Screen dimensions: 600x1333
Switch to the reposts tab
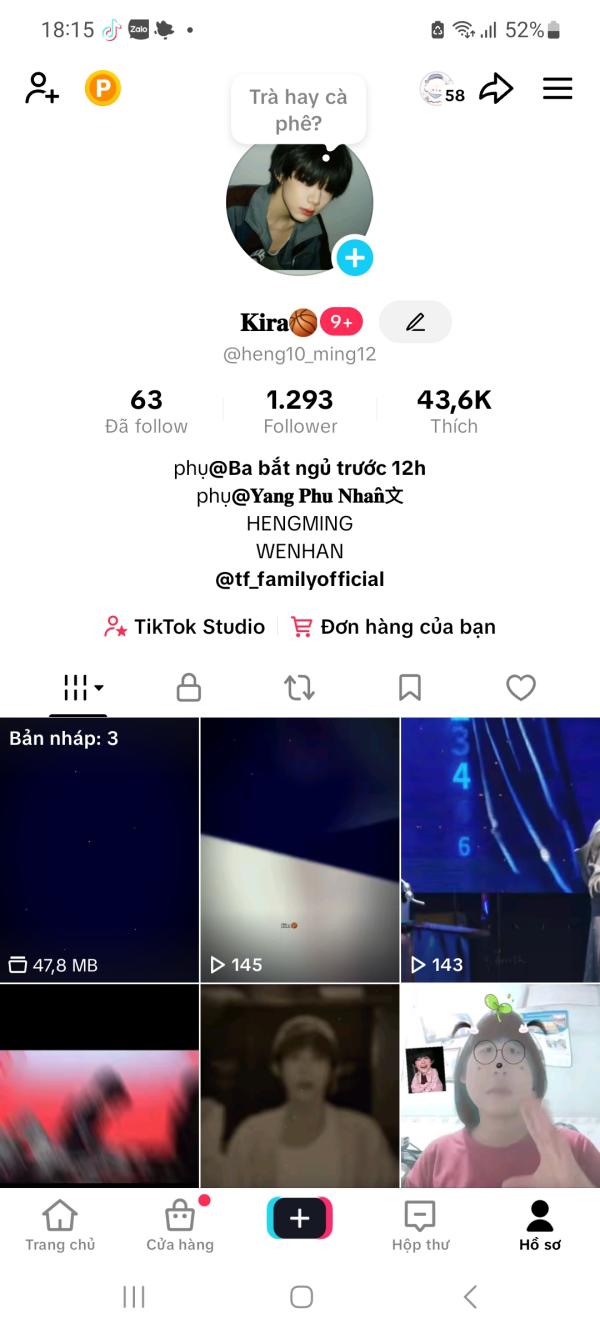[x=299, y=688]
